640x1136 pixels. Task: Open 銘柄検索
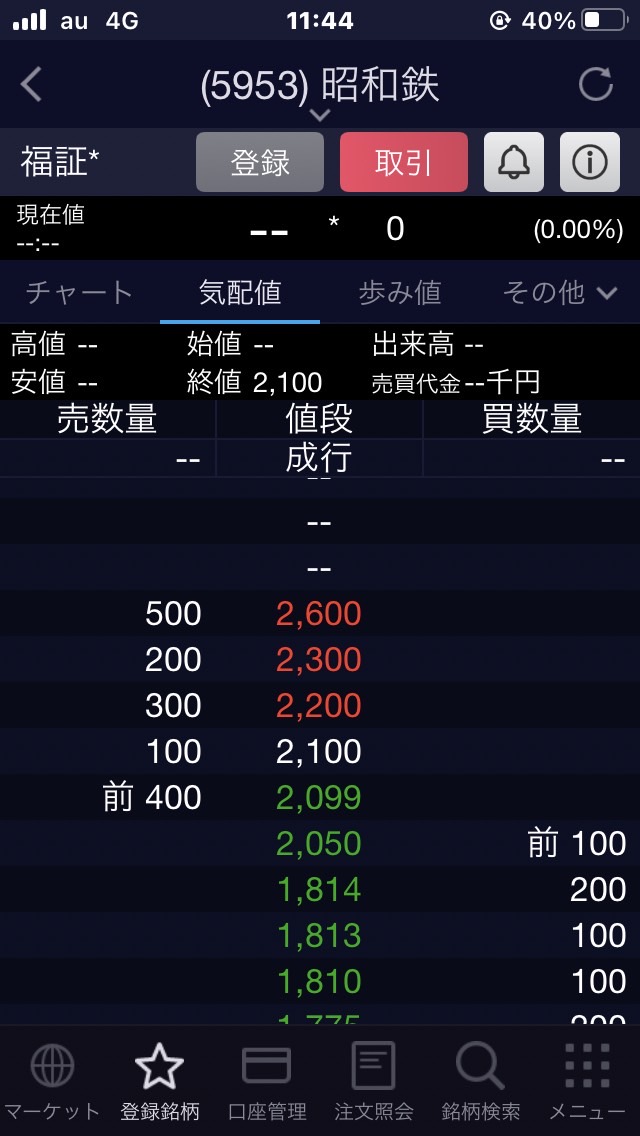[480, 1081]
